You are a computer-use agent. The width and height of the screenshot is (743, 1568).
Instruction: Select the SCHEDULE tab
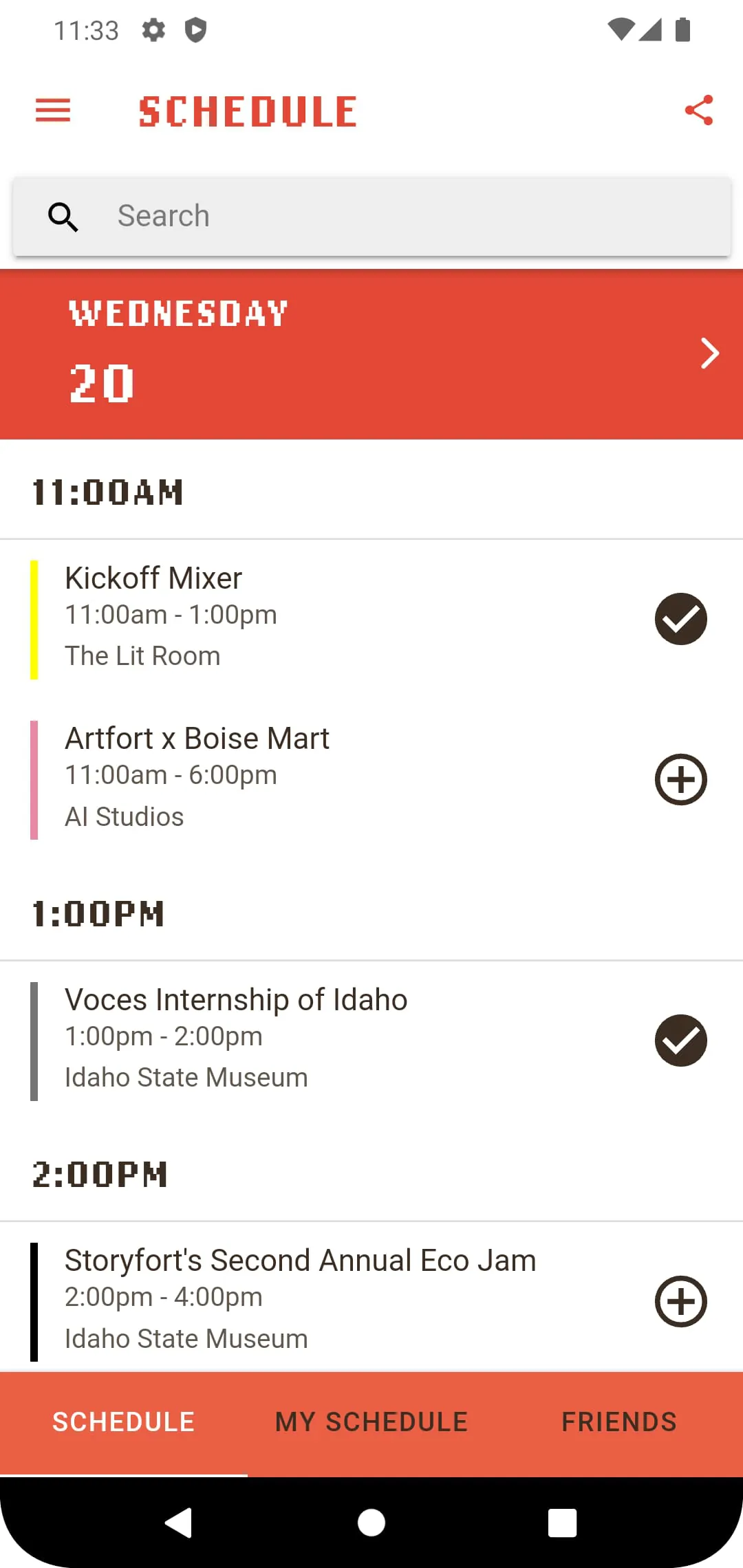123,1422
